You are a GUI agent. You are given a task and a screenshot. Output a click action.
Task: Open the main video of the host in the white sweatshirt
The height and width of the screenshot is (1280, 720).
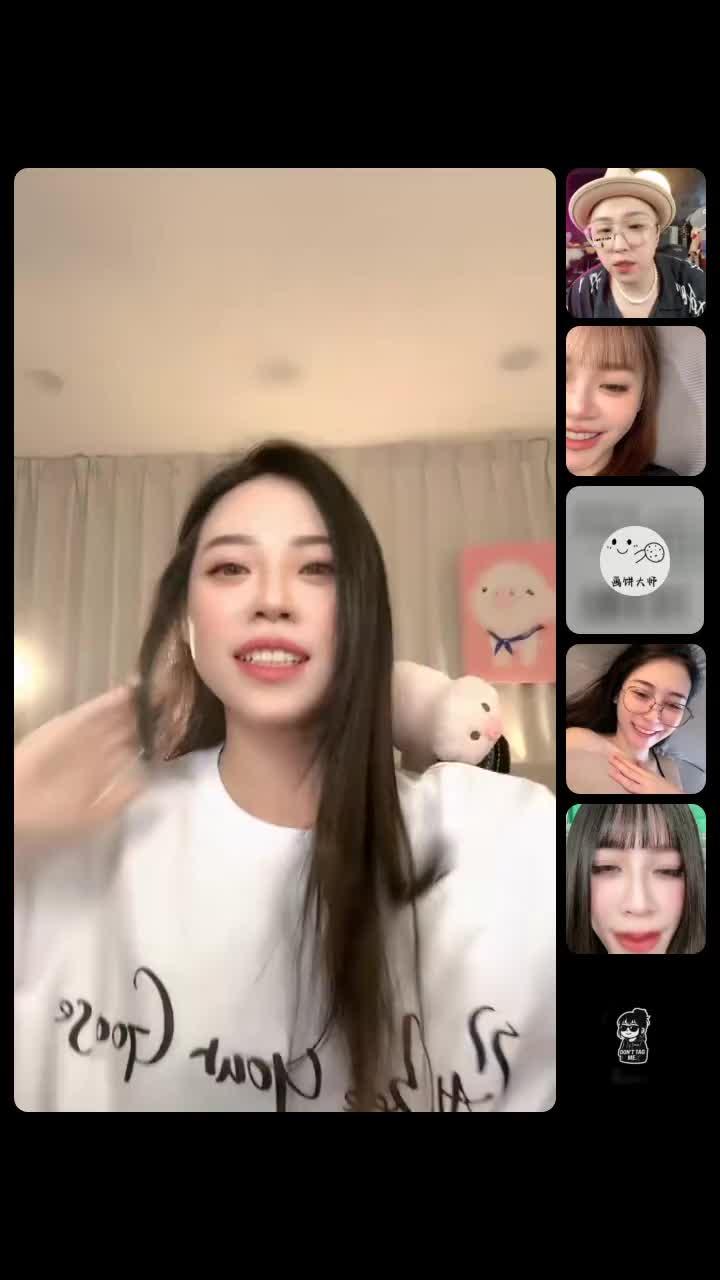point(285,640)
